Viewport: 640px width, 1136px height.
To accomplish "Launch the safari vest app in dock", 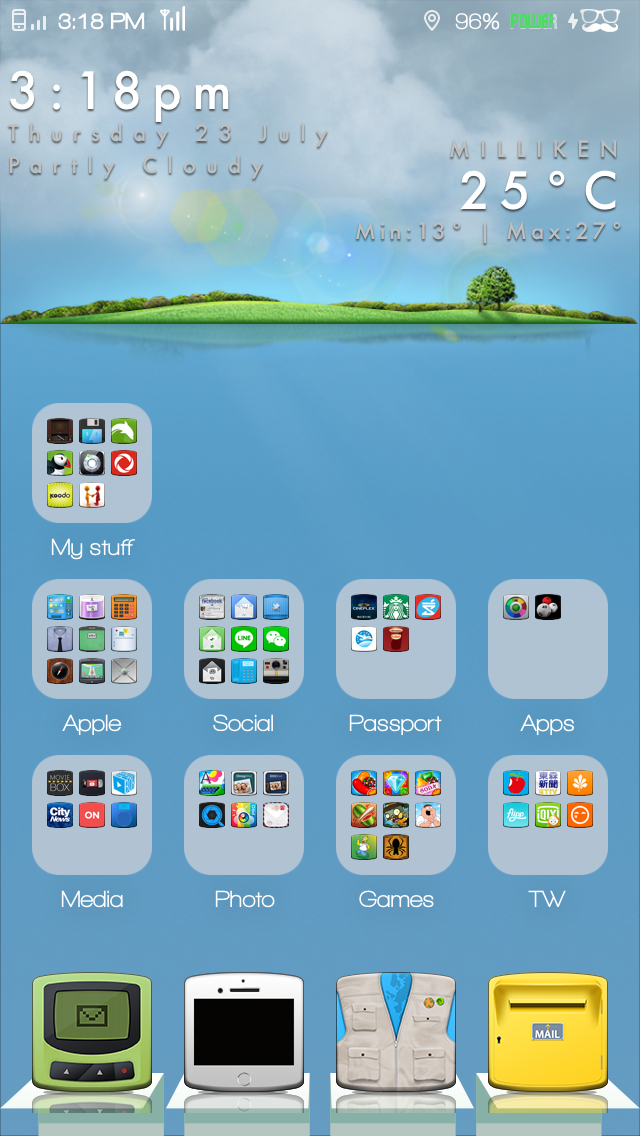I will [x=396, y=1032].
